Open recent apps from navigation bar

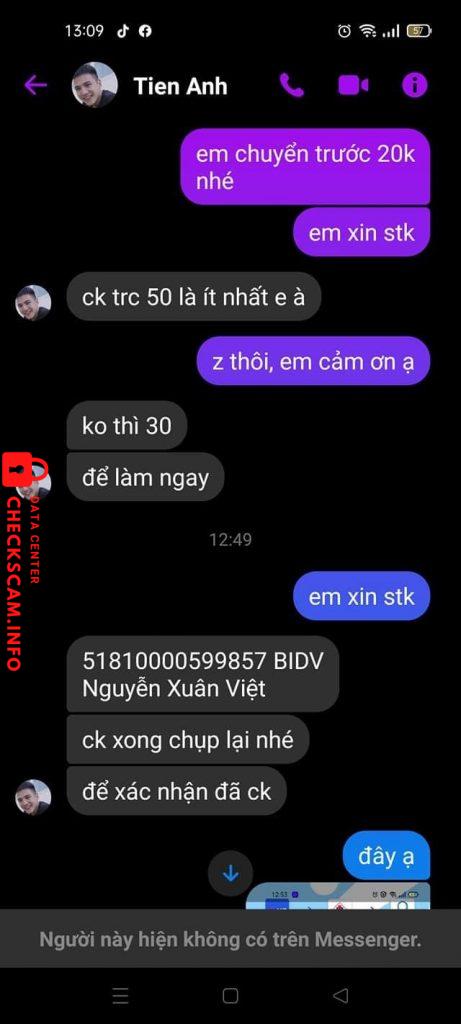click(x=120, y=995)
